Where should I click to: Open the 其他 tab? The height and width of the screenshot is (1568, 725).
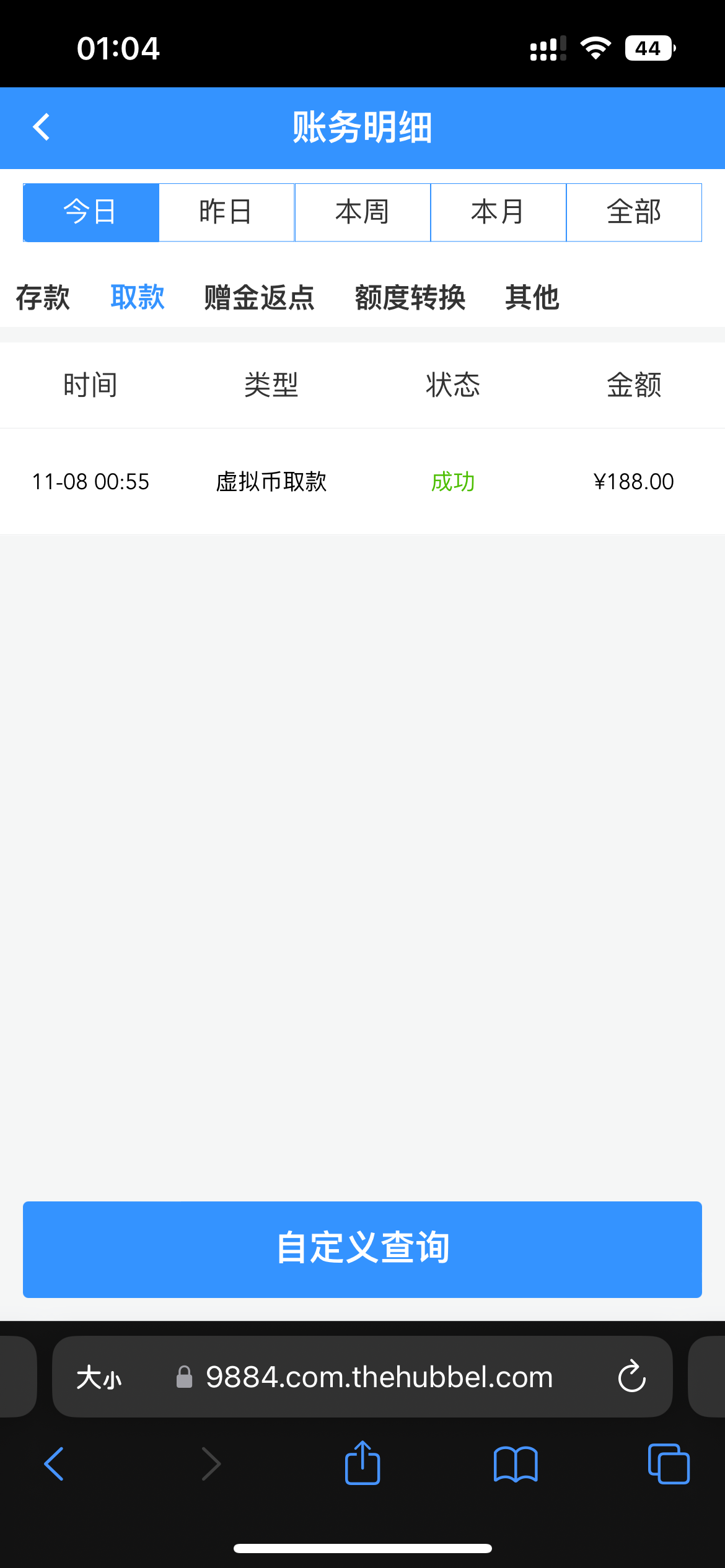coord(532,298)
